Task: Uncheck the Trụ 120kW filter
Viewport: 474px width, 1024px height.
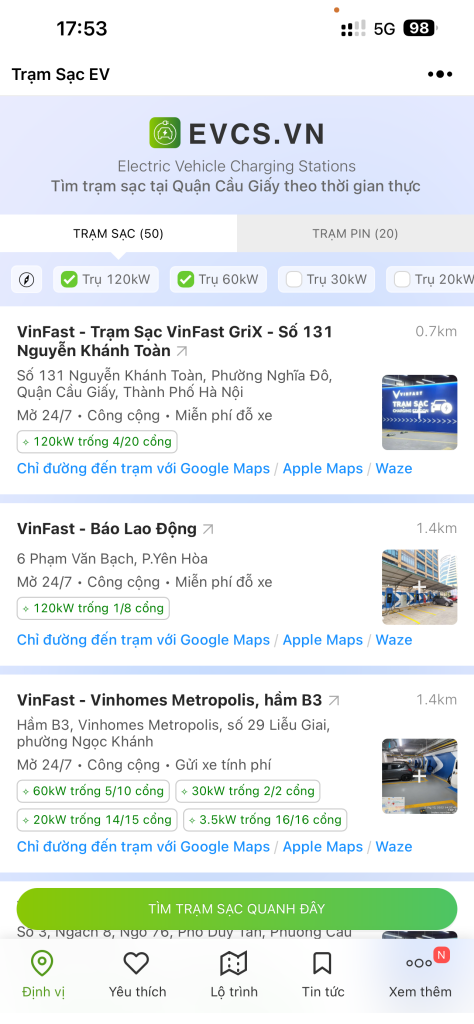Action: [x=106, y=280]
